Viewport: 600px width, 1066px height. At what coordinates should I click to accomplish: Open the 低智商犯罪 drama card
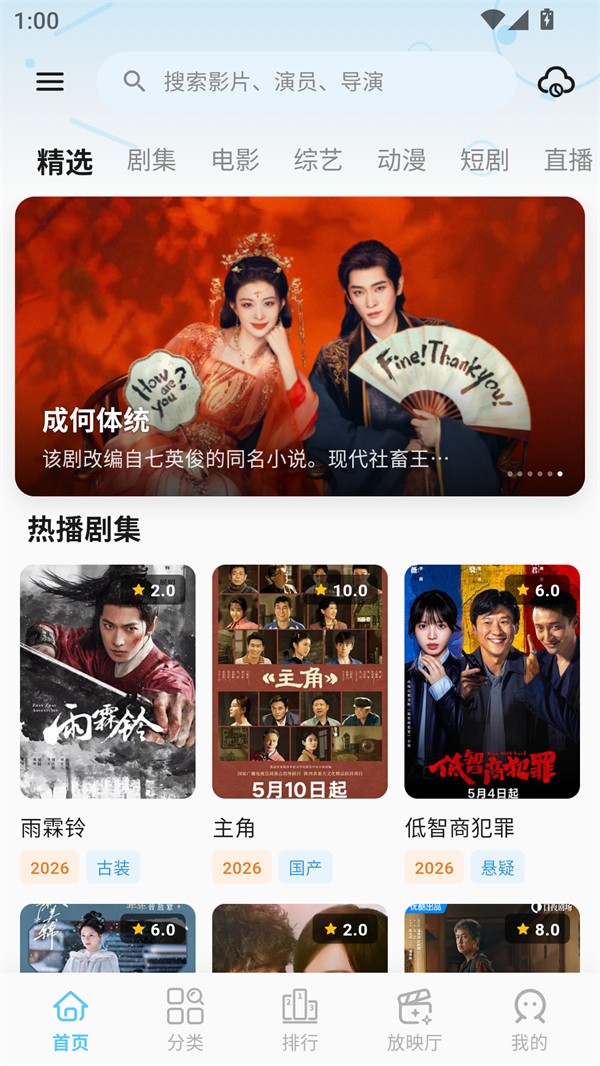click(x=492, y=682)
